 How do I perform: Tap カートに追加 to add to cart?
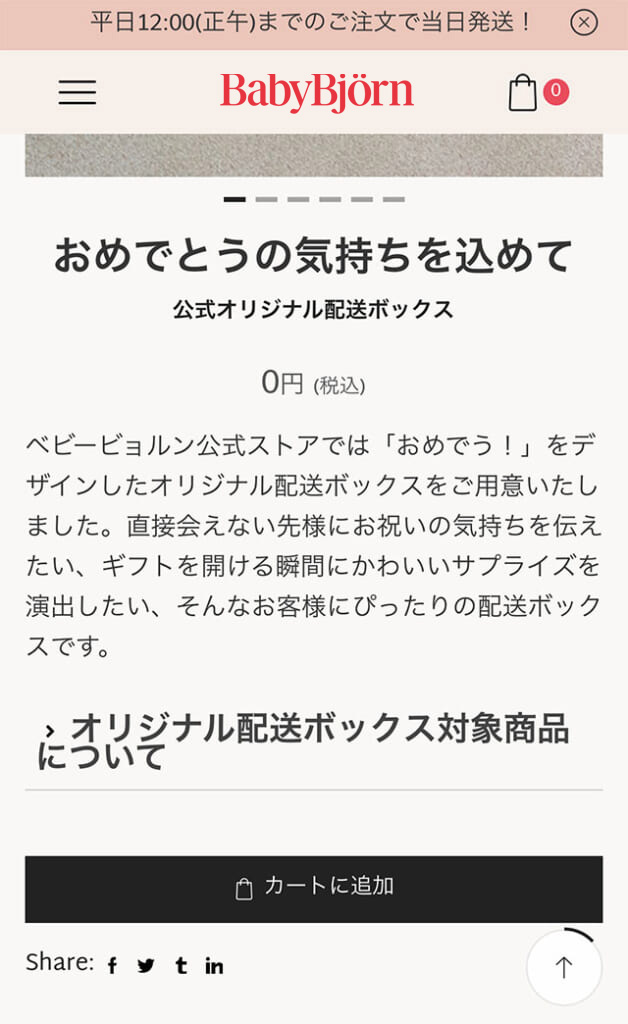[x=314, y=889]
